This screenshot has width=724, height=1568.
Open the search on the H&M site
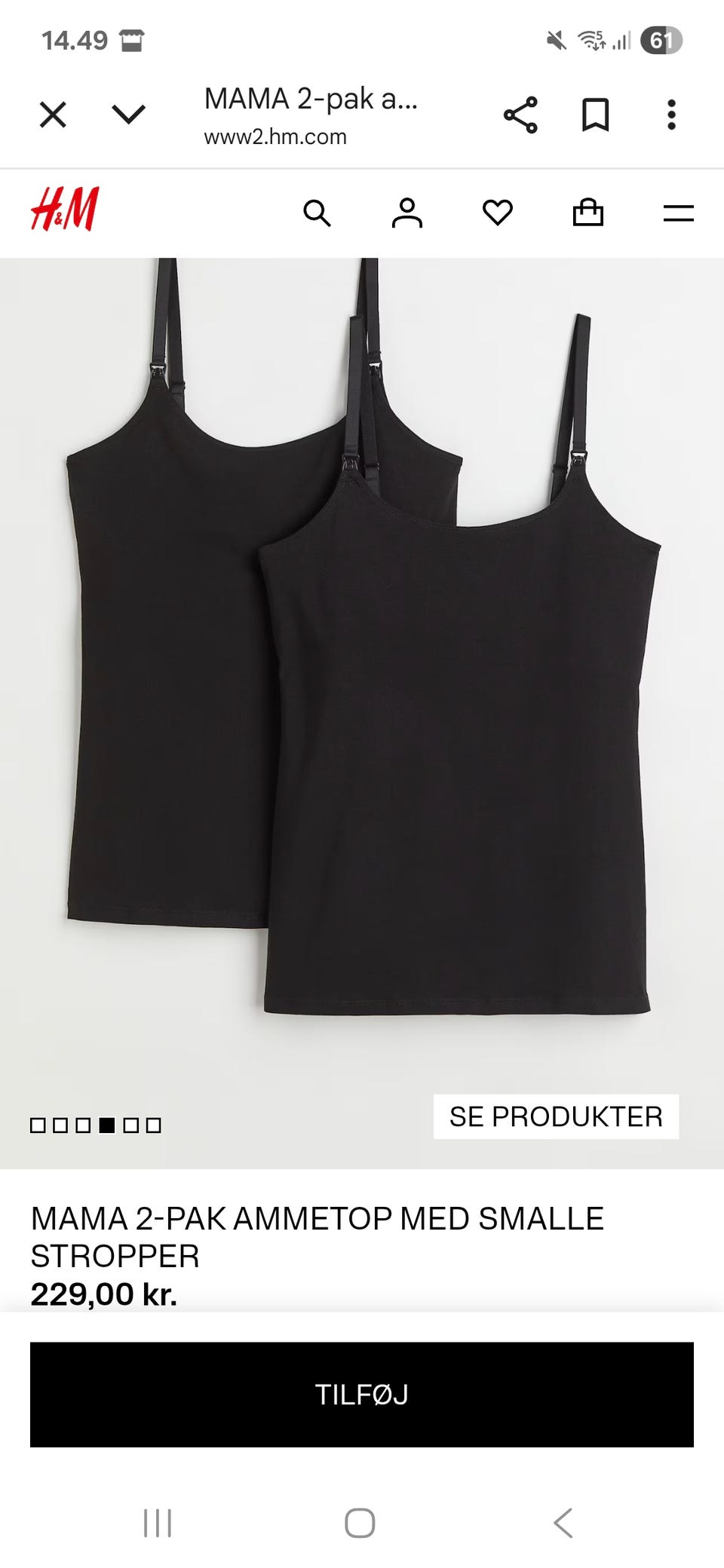pyautogui.click(x=318, y=213)
